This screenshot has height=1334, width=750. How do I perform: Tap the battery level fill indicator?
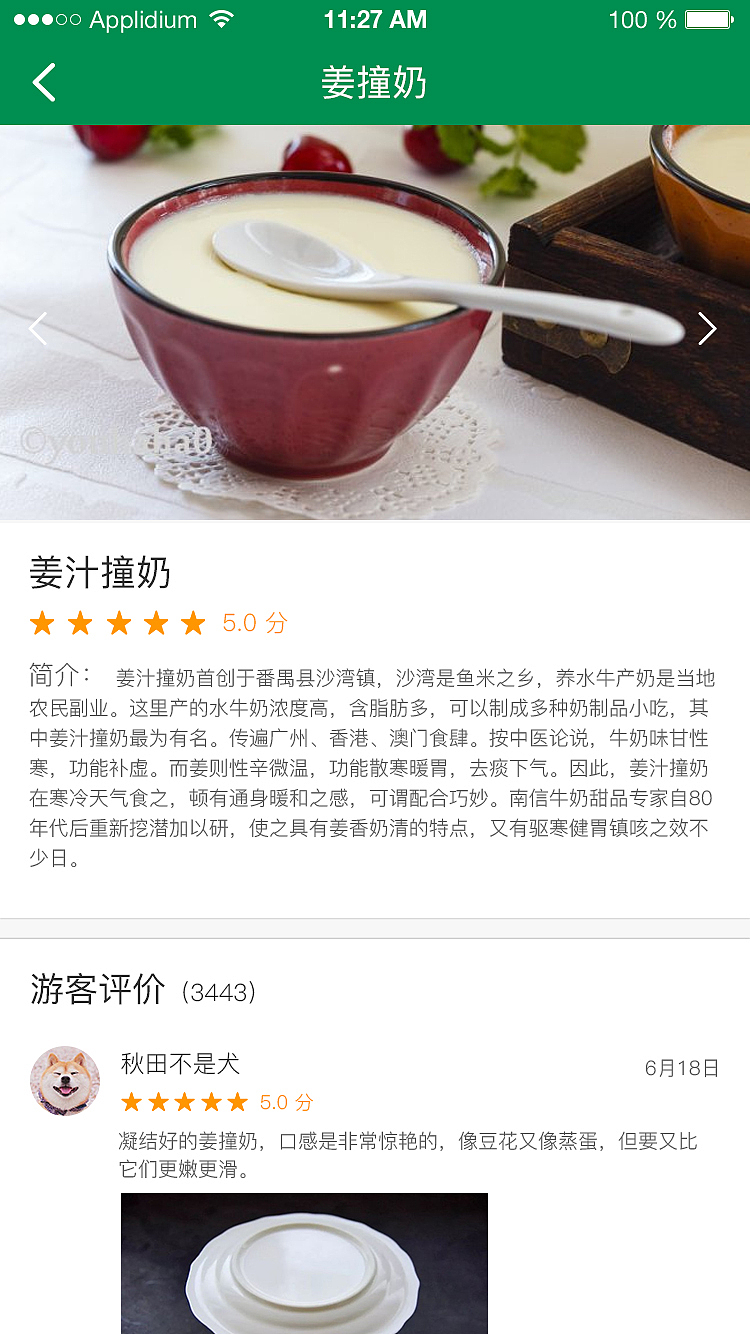(706, 18)
